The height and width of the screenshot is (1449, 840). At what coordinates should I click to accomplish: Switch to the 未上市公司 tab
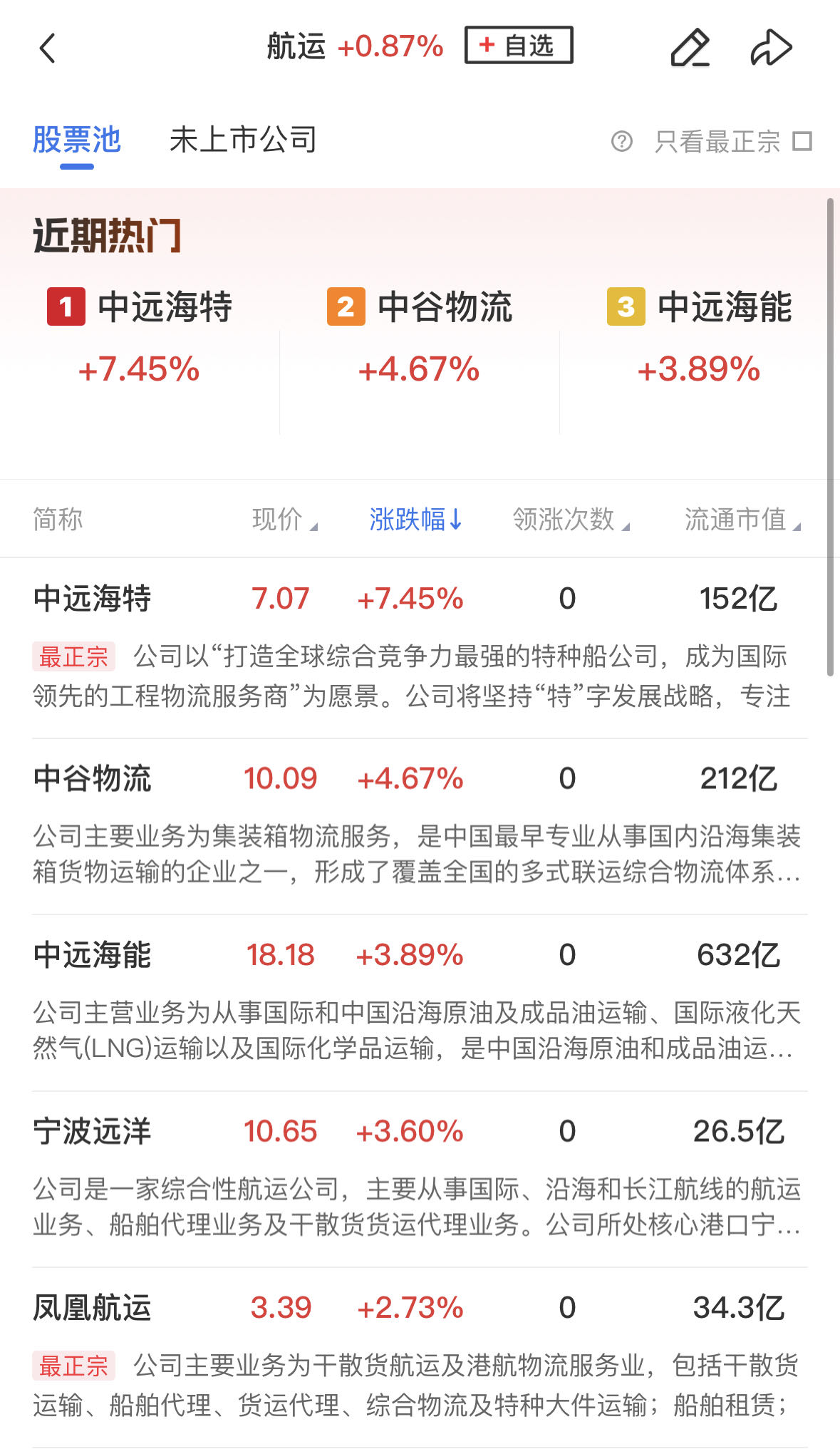[243, 140]
